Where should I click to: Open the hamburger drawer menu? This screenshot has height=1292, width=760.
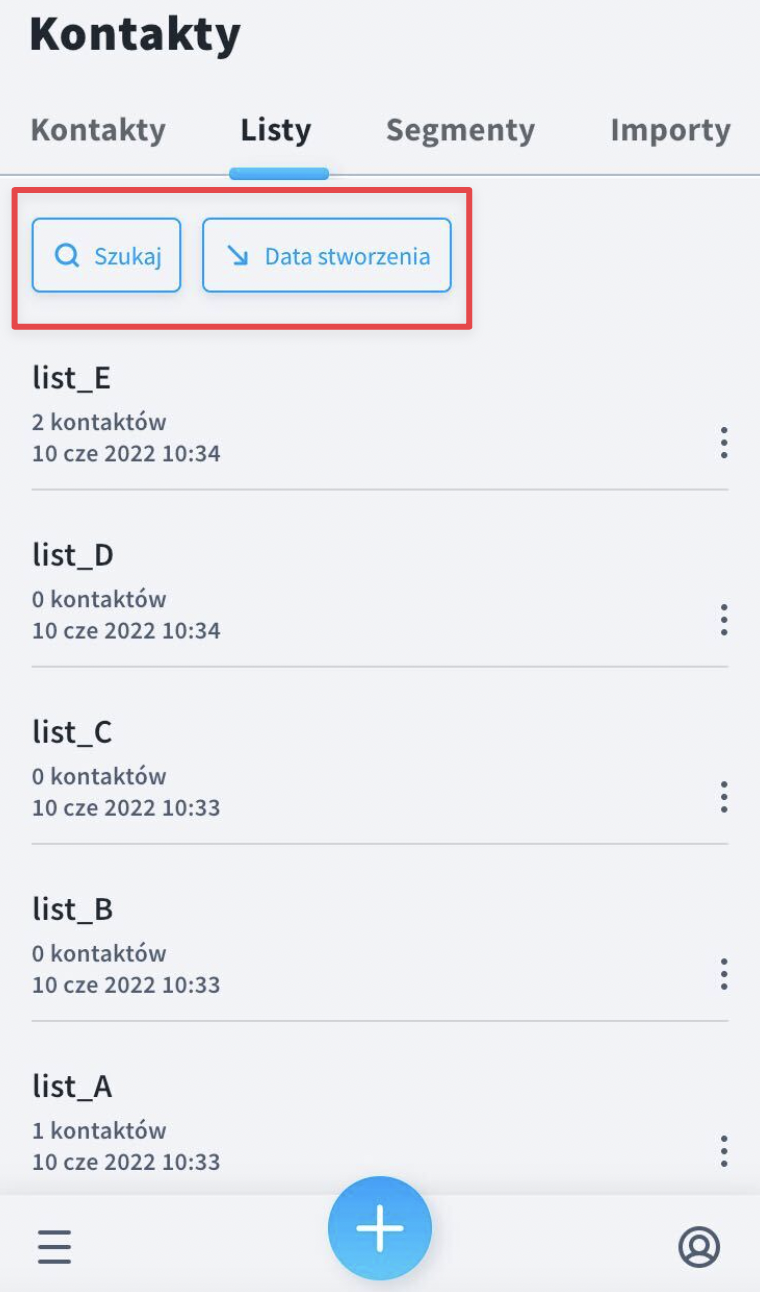pyautogui.click(x=54, y=1246)
